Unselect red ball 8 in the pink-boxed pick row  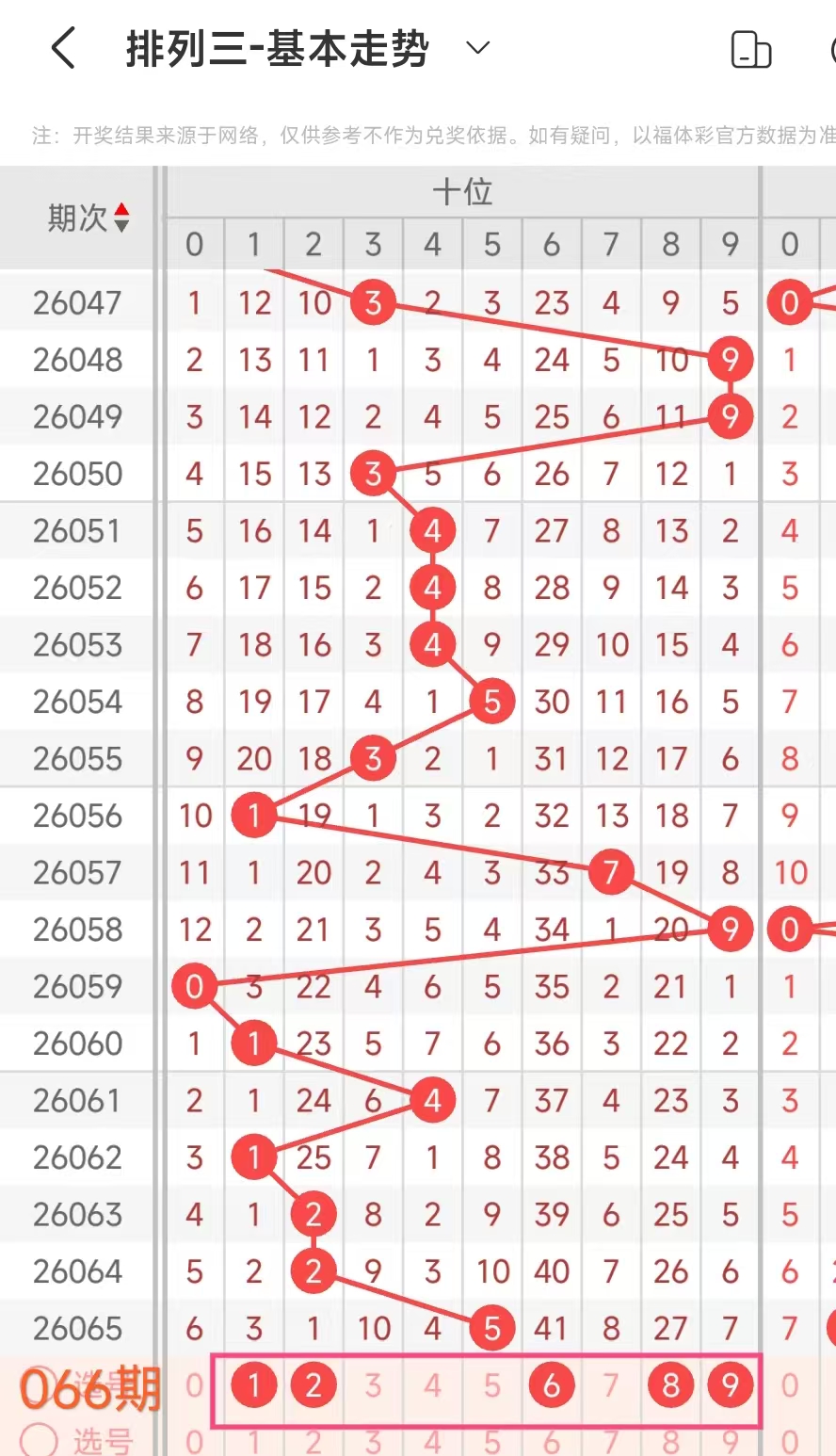[x=670, y=1385]
